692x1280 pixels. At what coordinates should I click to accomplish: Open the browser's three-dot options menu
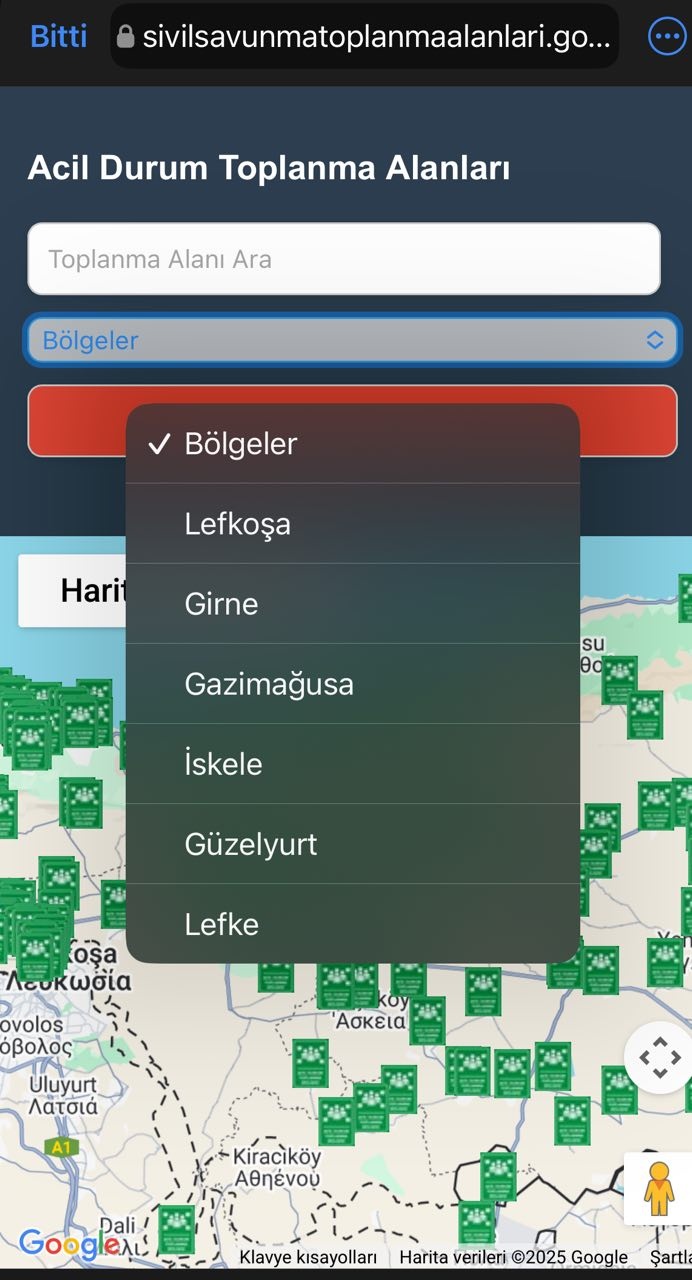tap(666, 37)
